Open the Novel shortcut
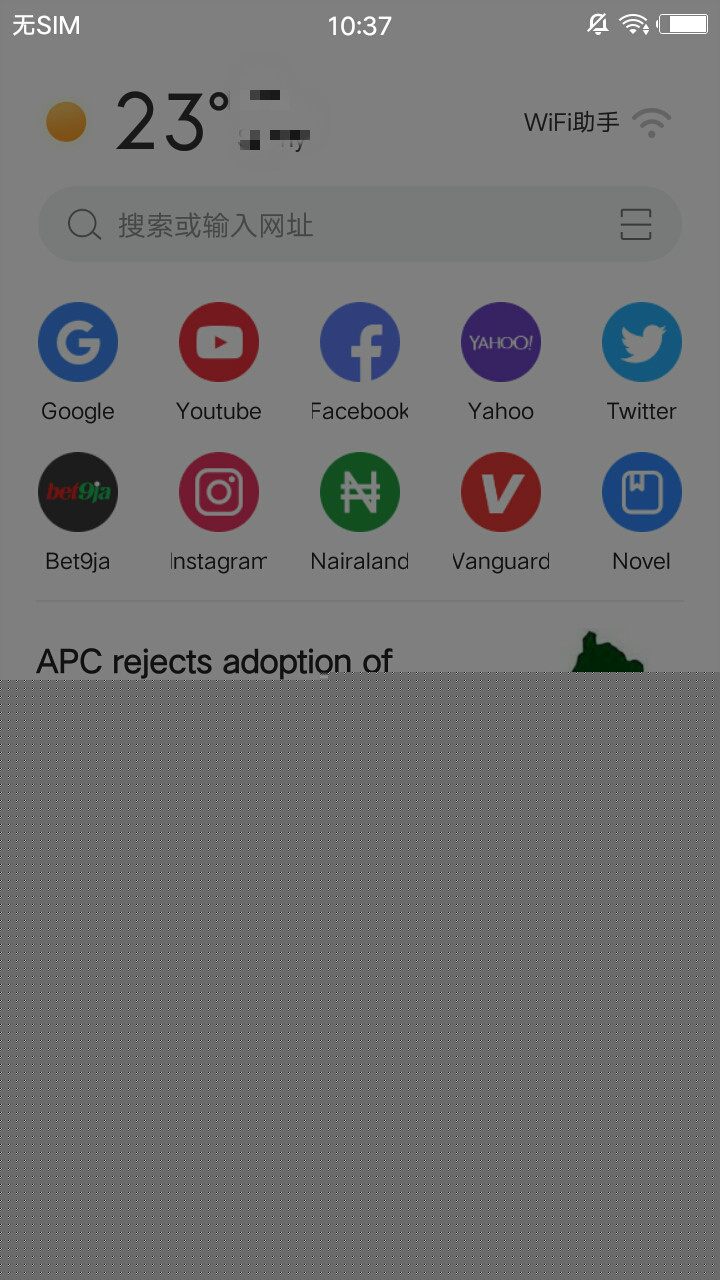 pyautogui.click(x=642, y=493)
